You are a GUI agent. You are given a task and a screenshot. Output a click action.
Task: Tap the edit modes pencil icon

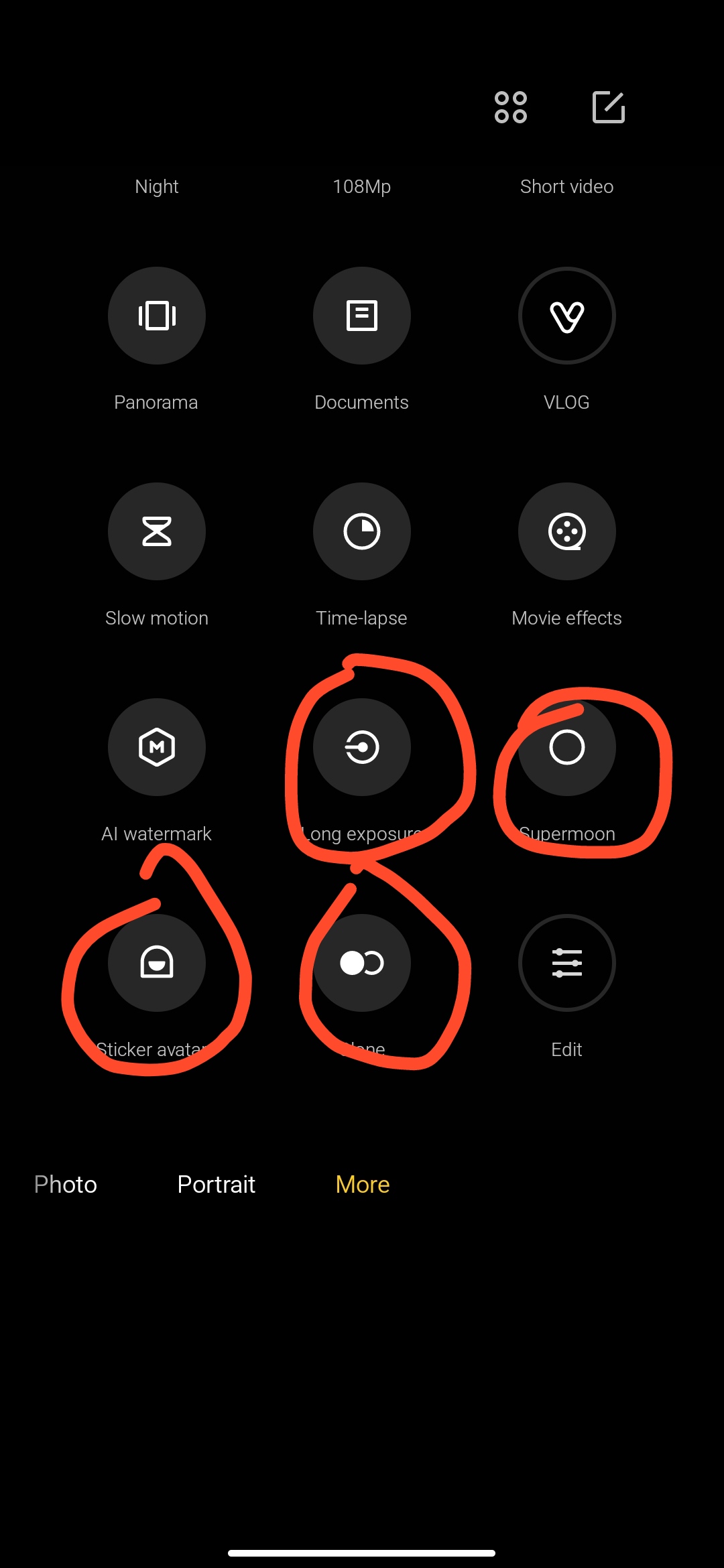click(609, 107)
